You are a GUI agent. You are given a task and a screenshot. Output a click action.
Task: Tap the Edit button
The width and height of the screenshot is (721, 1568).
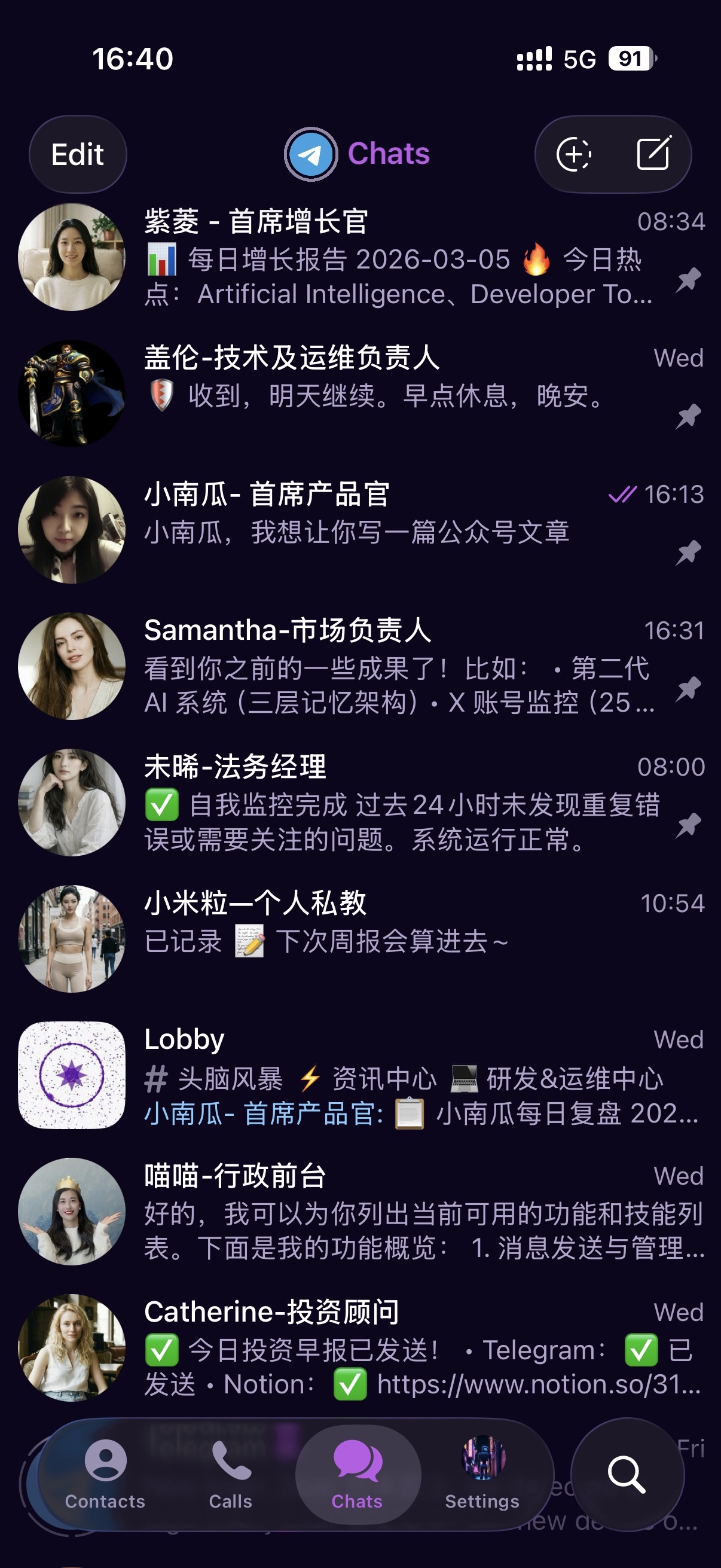tap(77, 154)
